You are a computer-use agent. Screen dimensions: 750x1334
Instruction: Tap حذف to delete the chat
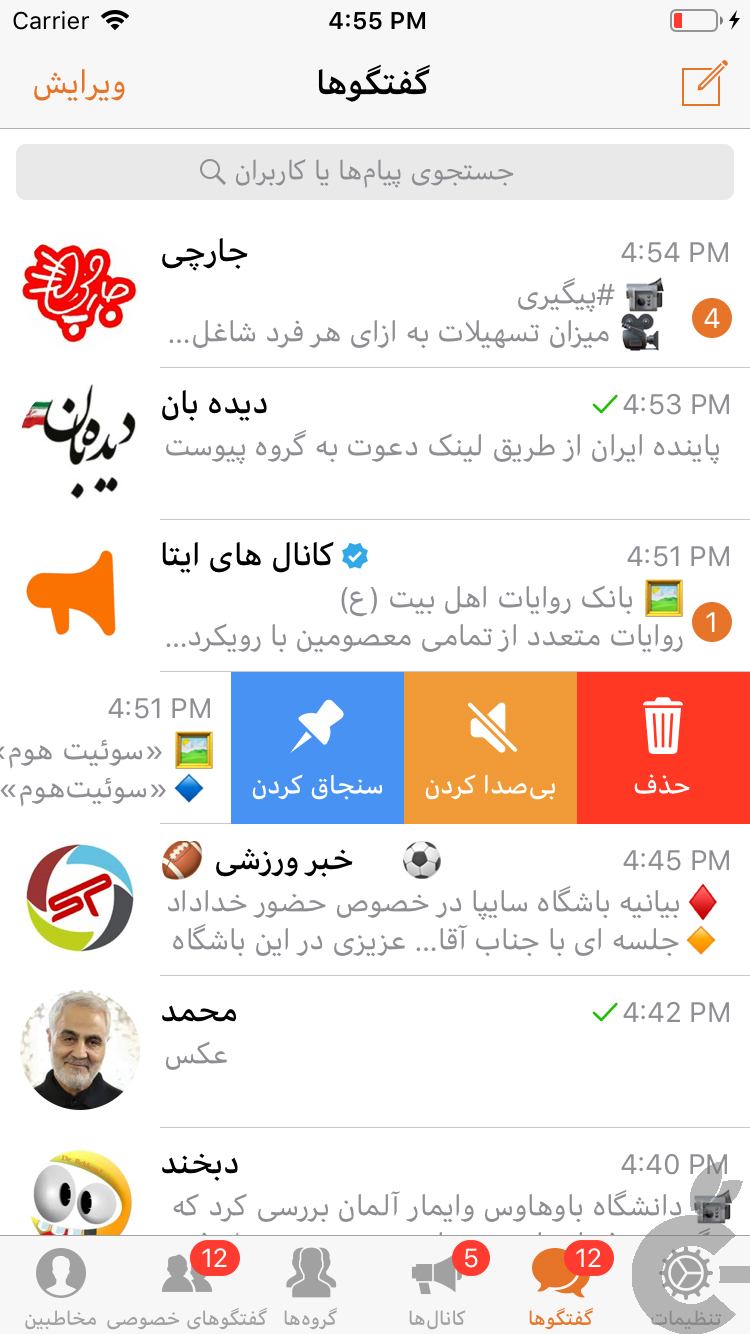point(663,747)
